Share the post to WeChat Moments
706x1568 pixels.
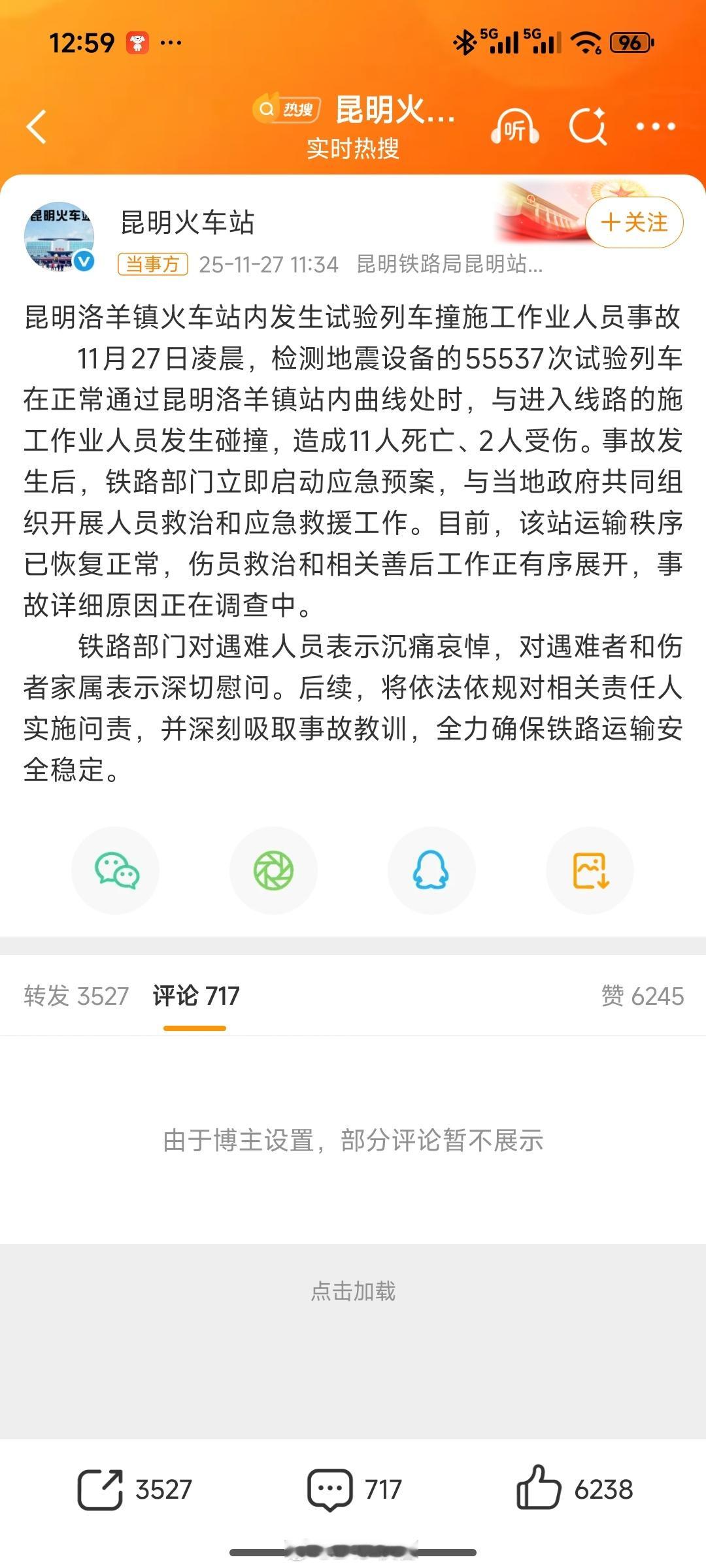[273, 870]
